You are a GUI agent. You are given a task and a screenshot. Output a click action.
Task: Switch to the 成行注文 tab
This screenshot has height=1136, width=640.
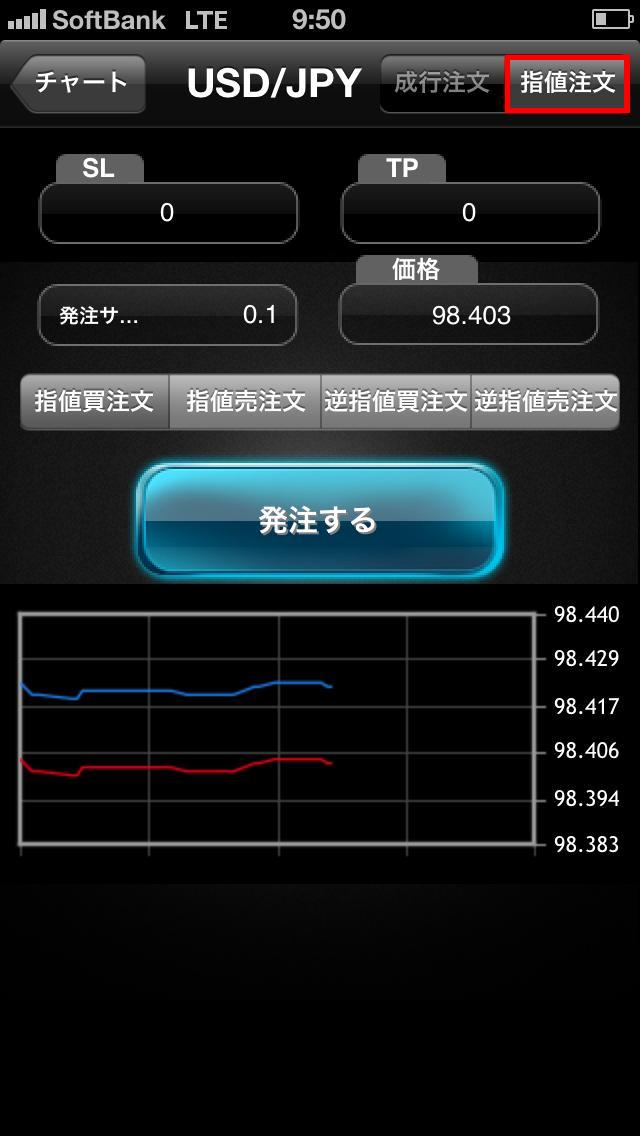(442, 83)
